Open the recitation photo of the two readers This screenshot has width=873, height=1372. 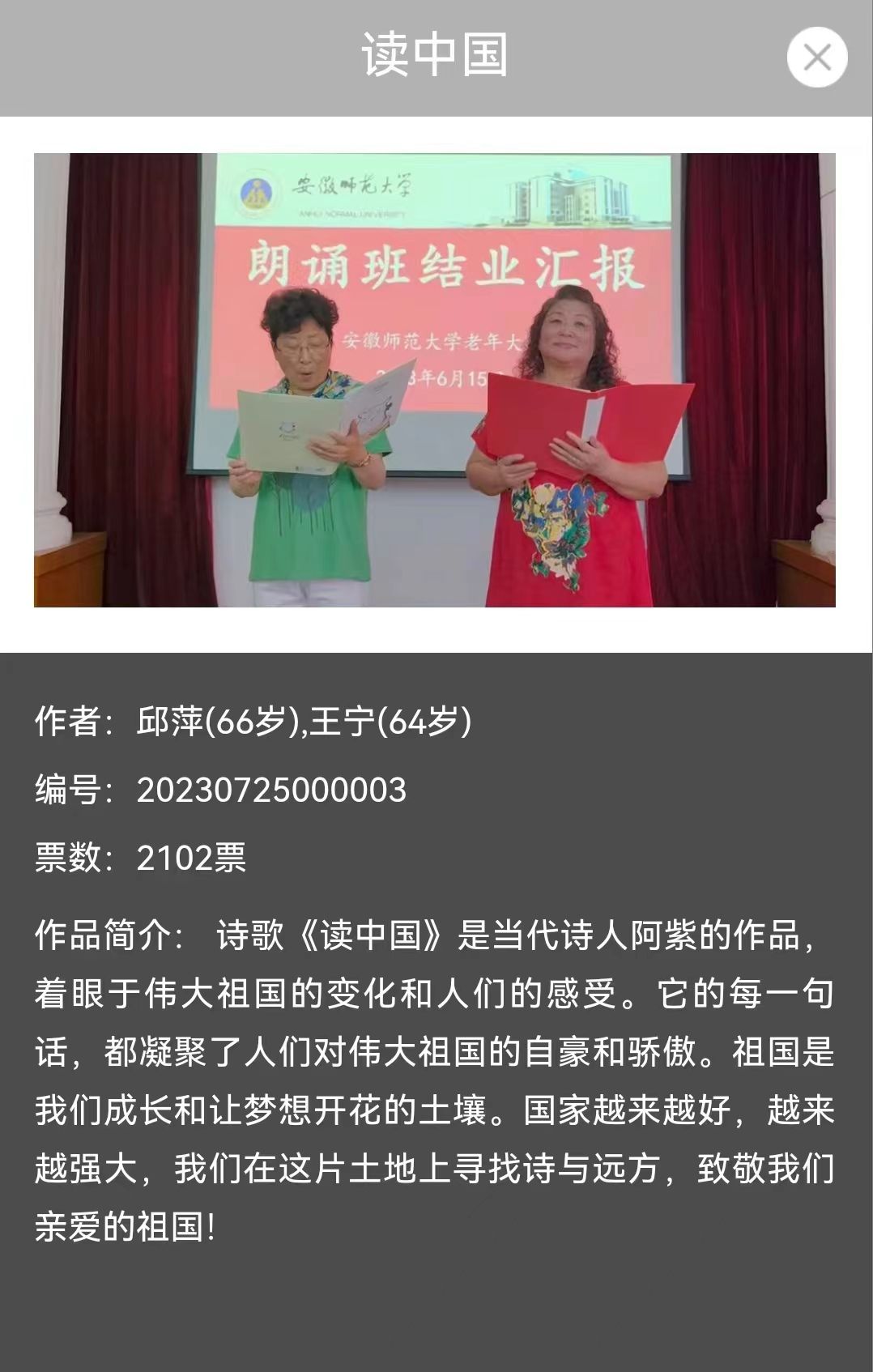[435, 380]
